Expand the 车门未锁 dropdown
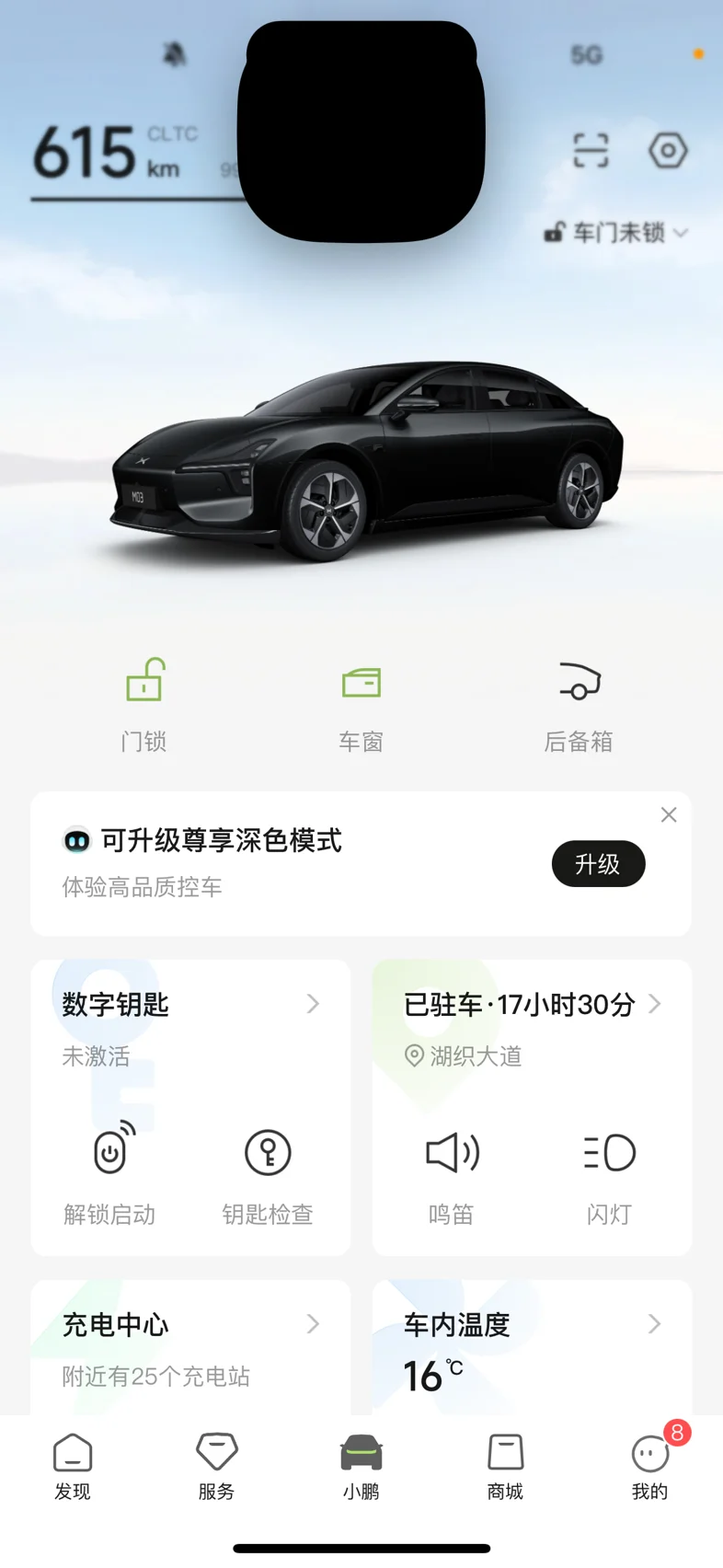 [616, 233]
